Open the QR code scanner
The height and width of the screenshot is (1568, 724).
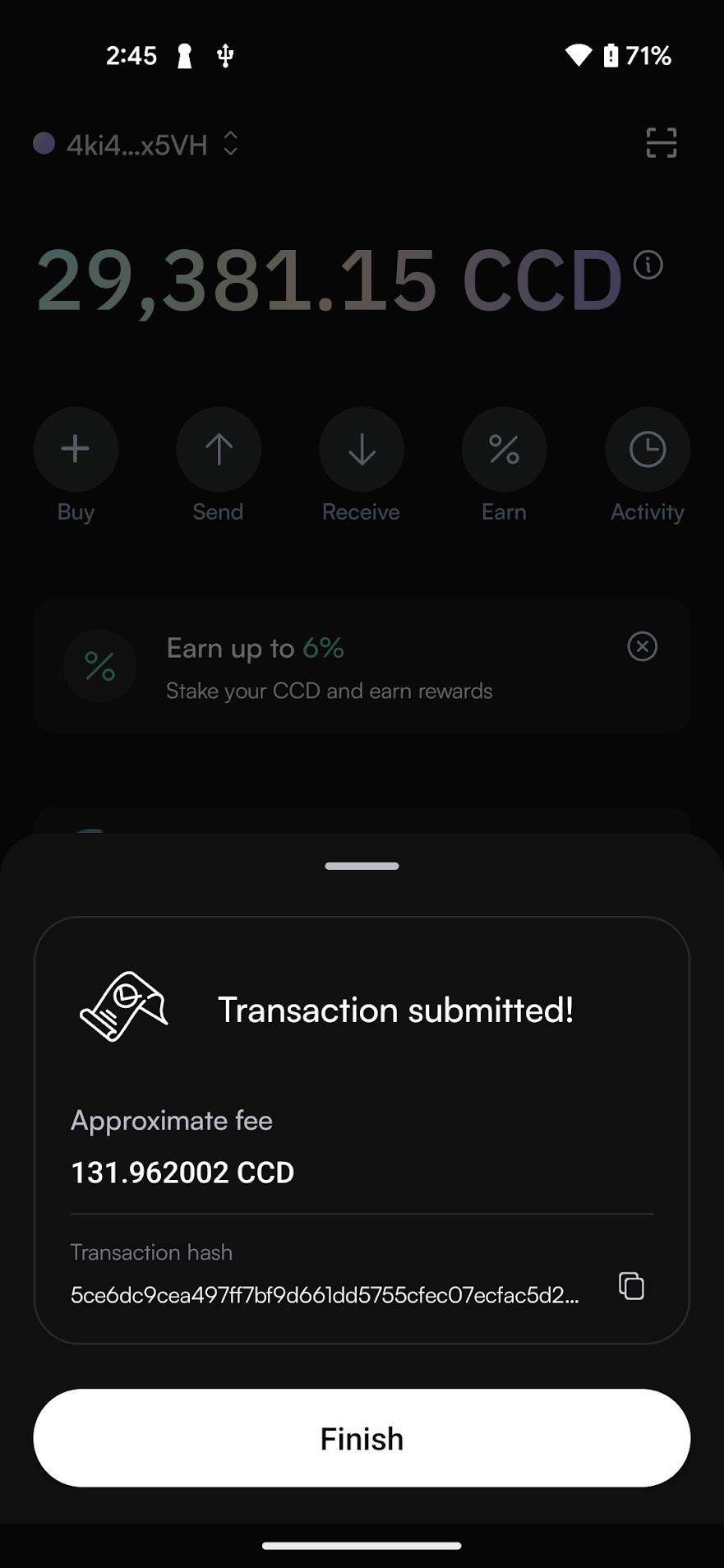661,143
